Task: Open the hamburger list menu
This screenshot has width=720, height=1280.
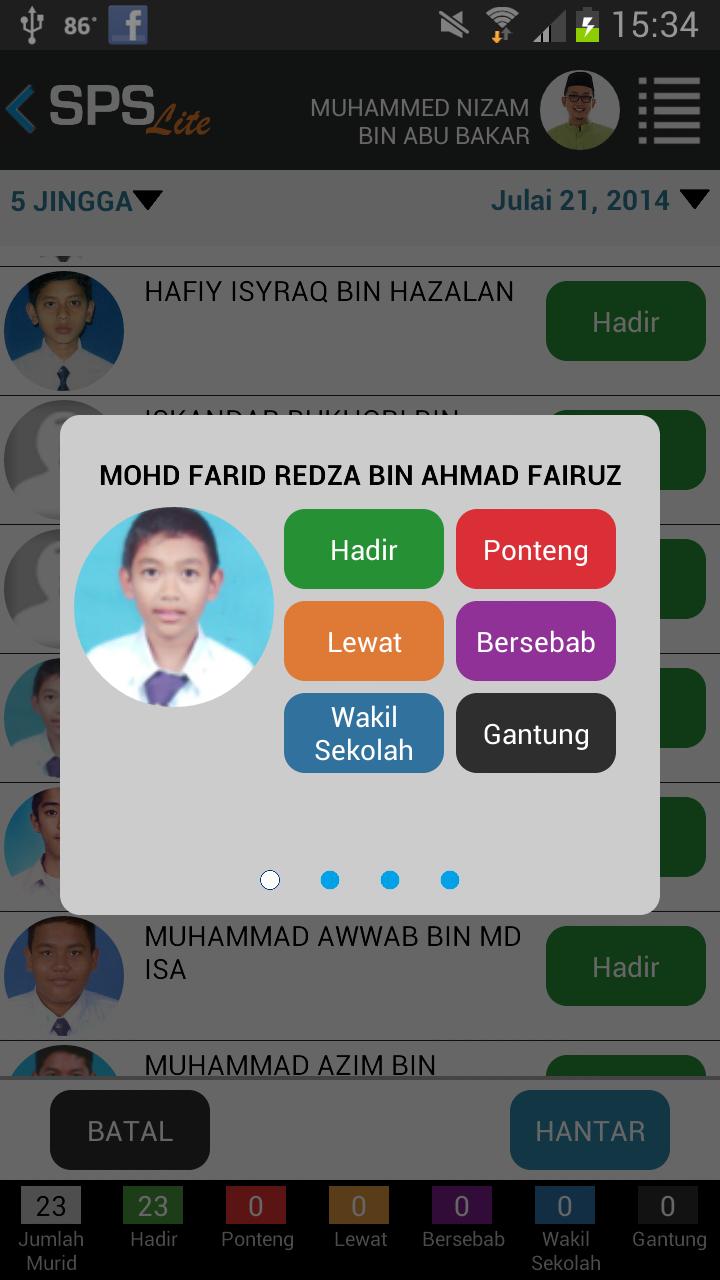Action: [x=669, y=110]
